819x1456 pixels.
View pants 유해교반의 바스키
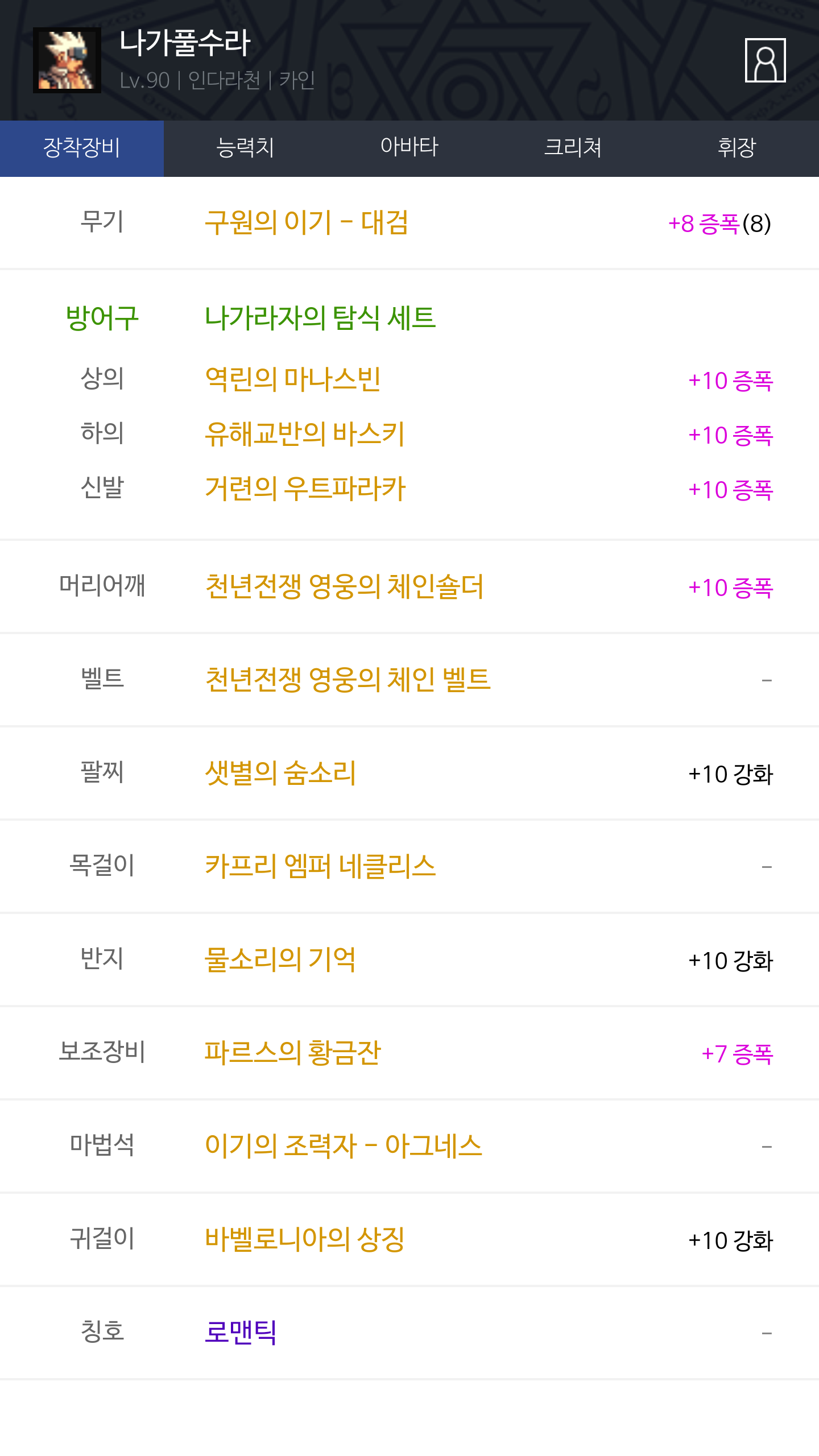[305, 434]
